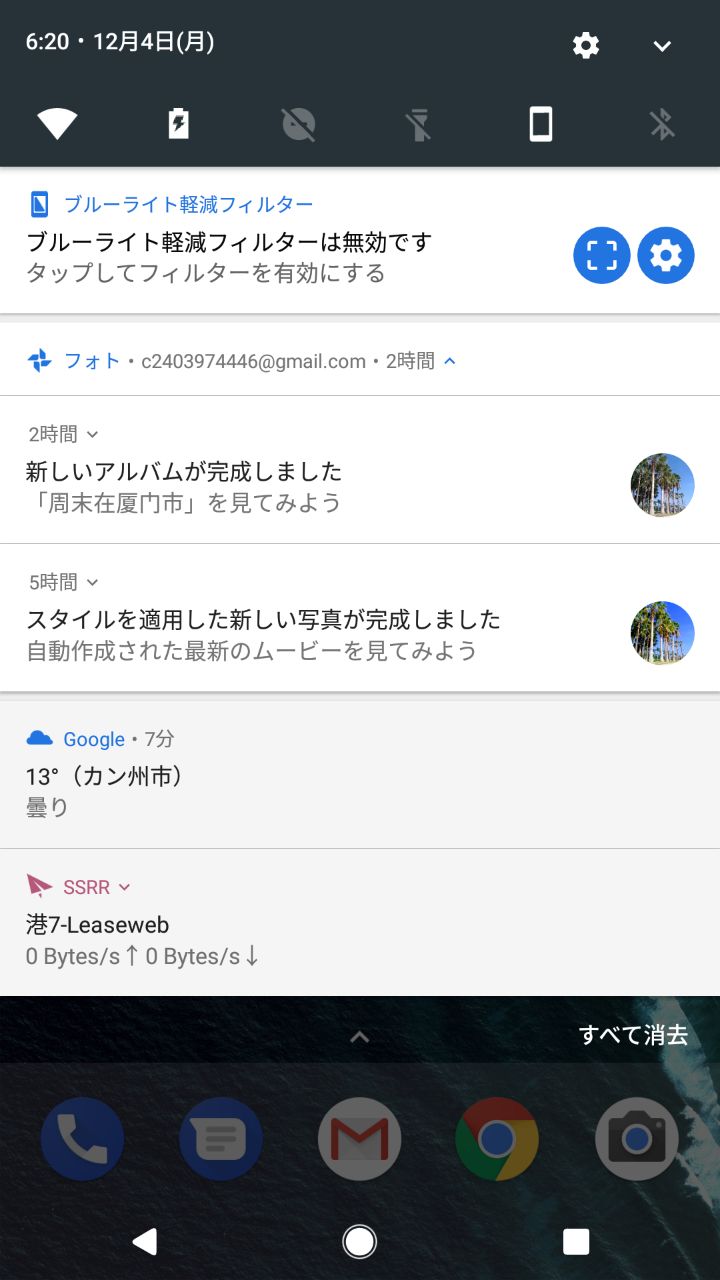Screen dimensions: 720x1280
Task: Turn on the flashlight
Action: coord(419,124)
